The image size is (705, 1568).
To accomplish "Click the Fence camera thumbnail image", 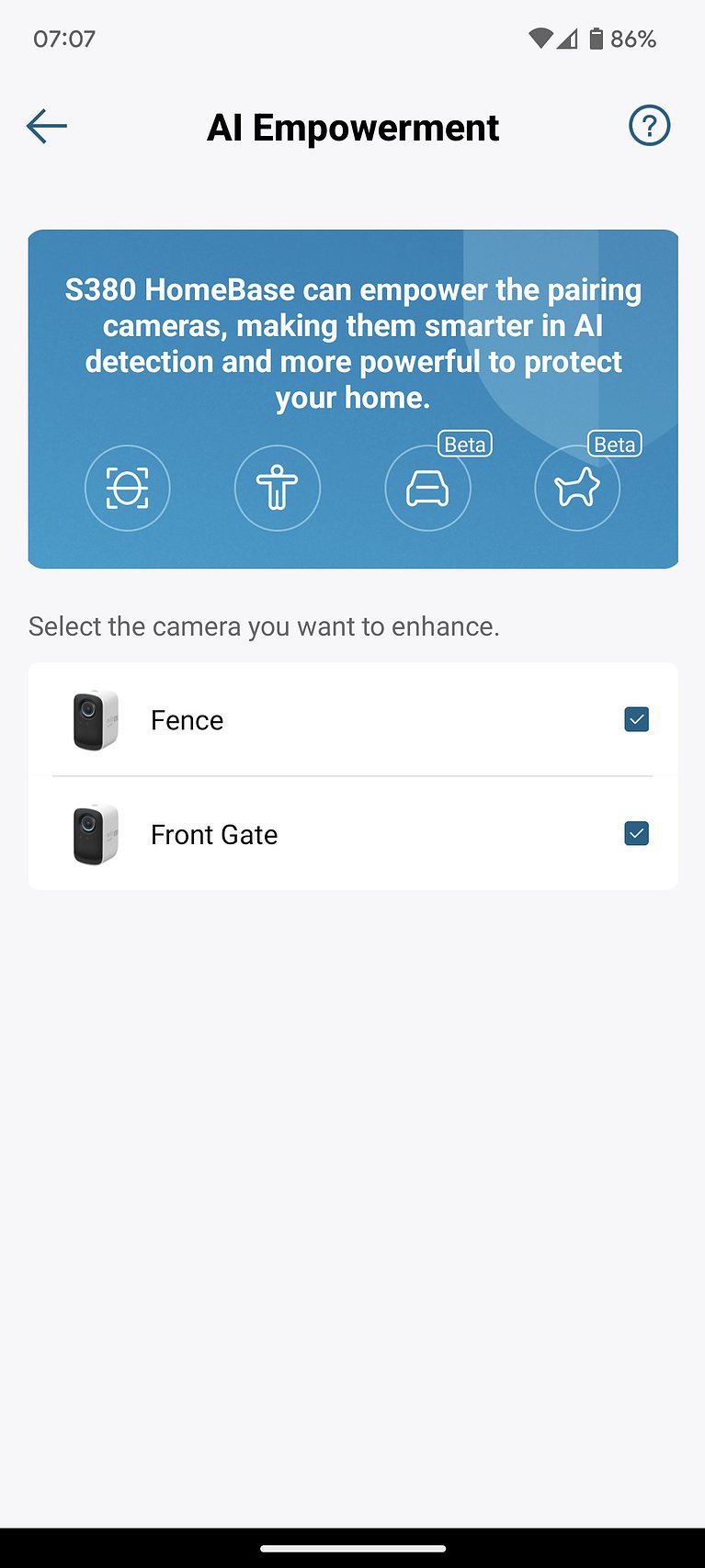I will coord(94,719).
